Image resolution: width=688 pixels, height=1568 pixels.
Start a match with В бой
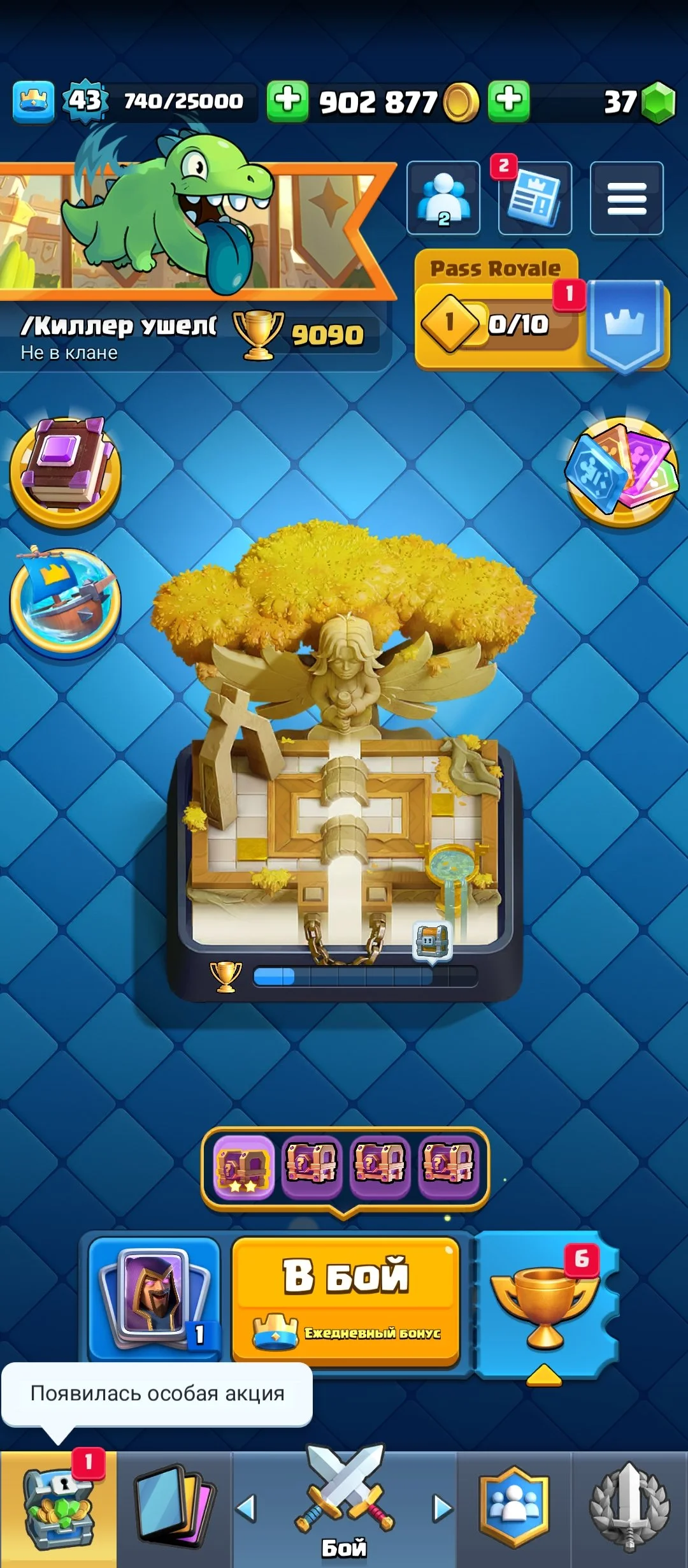[346, 1300]
